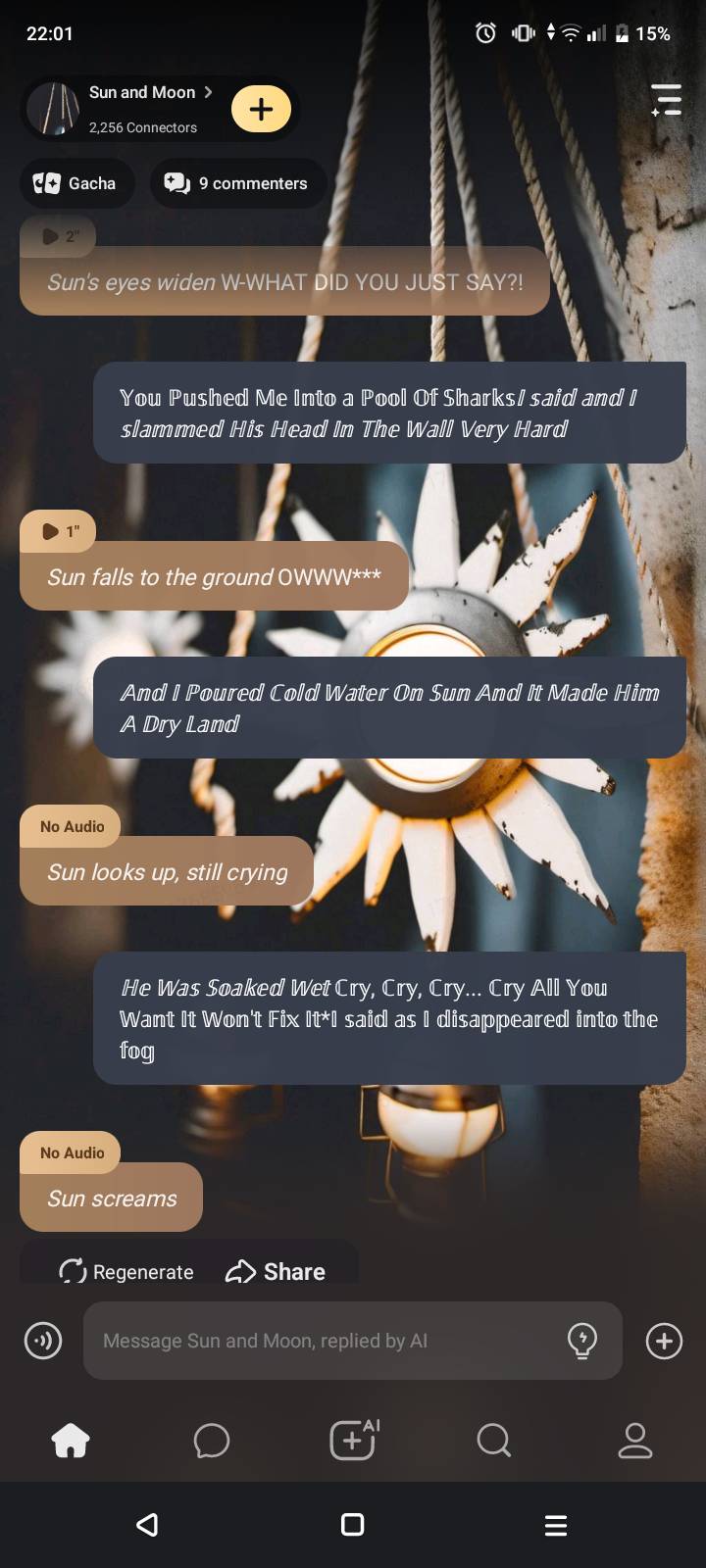Tap the yellow plus connect button
This screenshot has width=706, height=1568.
261,109
